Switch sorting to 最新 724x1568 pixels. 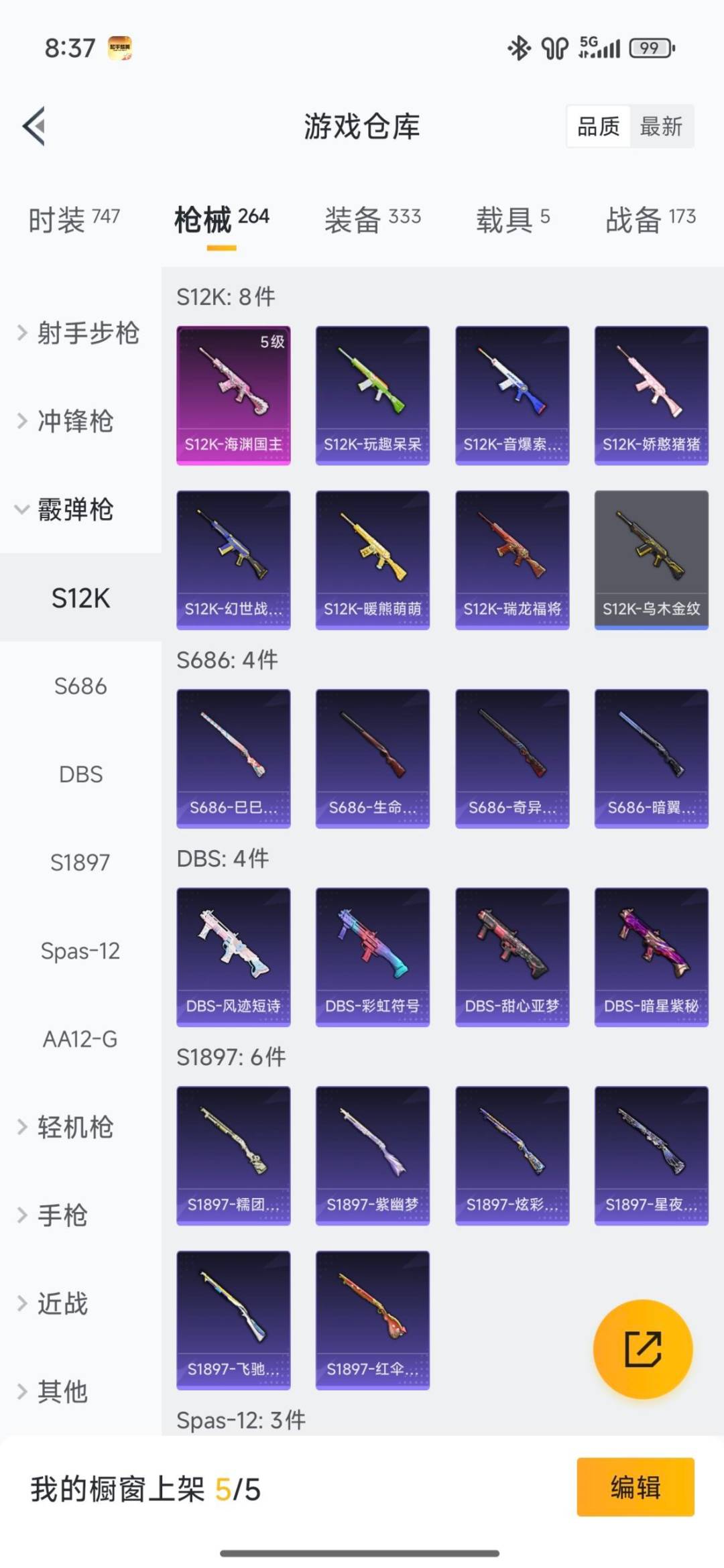pyautogui.click(x=660, y=127)
